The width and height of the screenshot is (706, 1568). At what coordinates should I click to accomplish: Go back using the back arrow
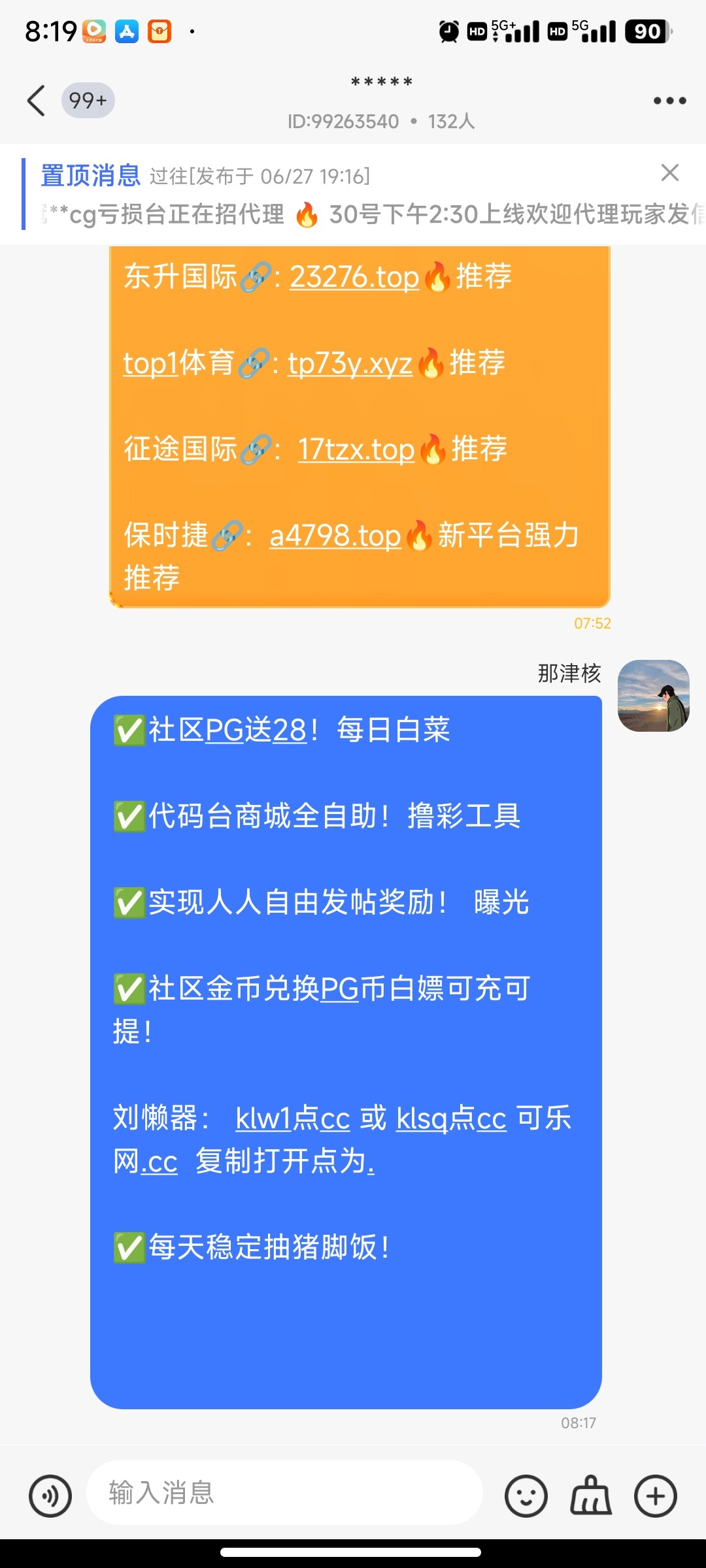pyautogui.click(x=36, y=101)
